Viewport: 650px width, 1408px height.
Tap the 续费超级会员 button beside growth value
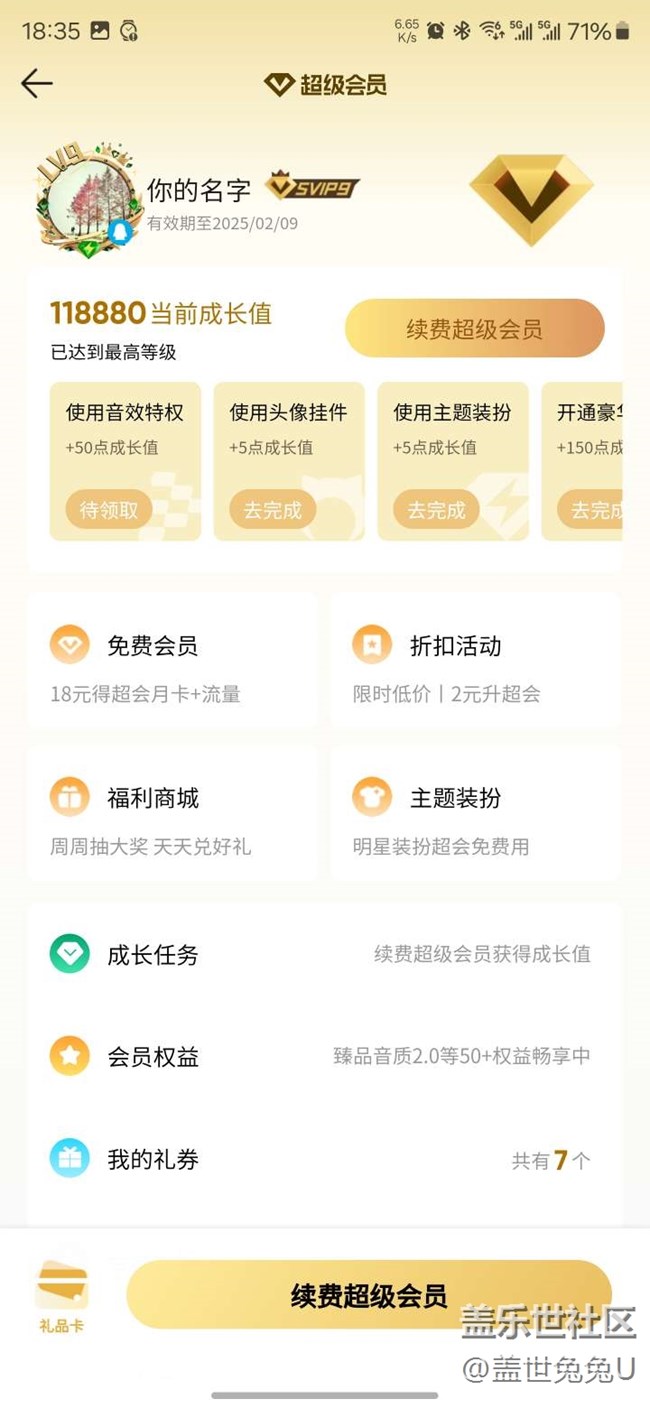pyautogui.click(x=474, y=328)
